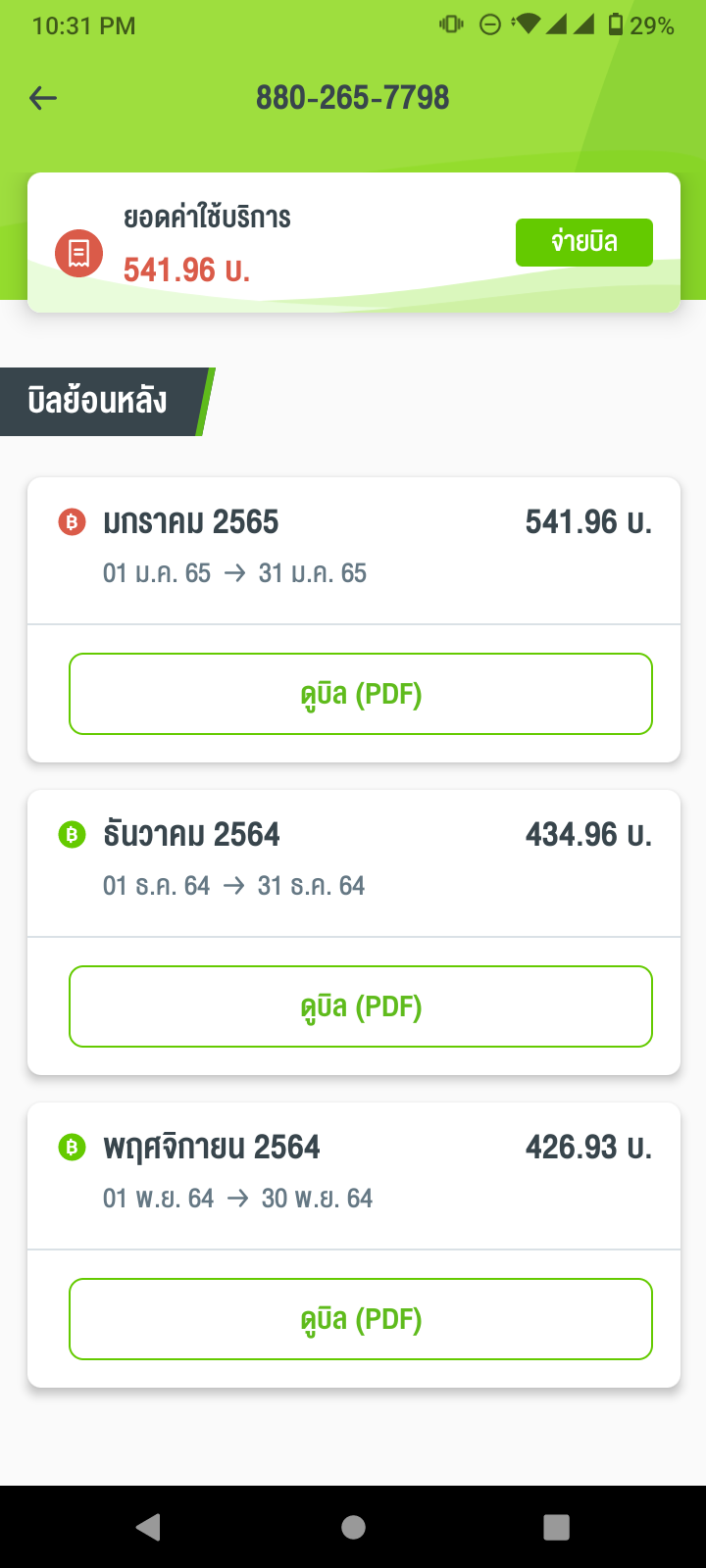Tap the จ่ายบิล pay bill button
The image size is (706, 1568).
click(x=584, y=242)
